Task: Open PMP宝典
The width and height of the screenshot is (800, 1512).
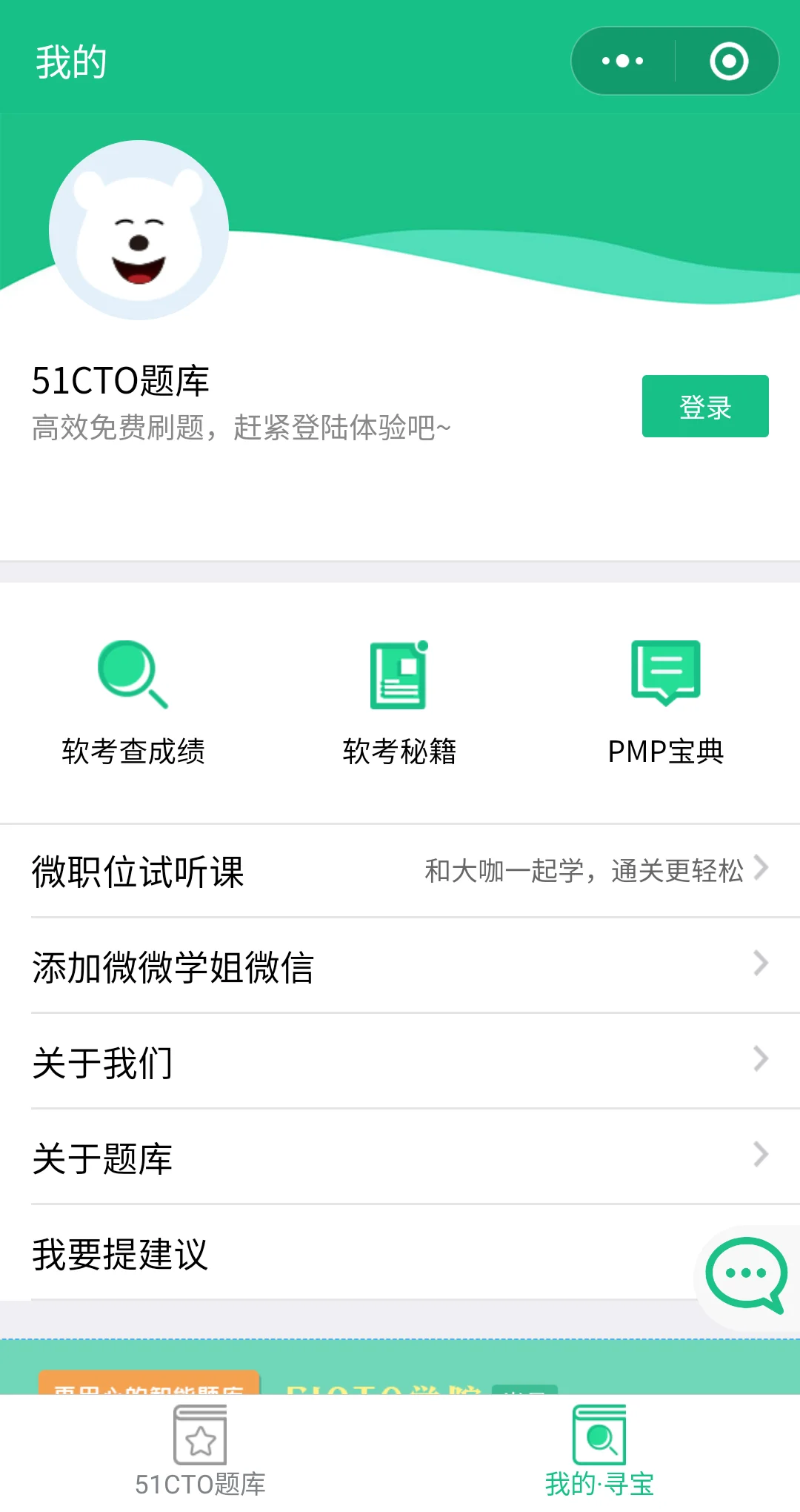Action: coord(665,701)
